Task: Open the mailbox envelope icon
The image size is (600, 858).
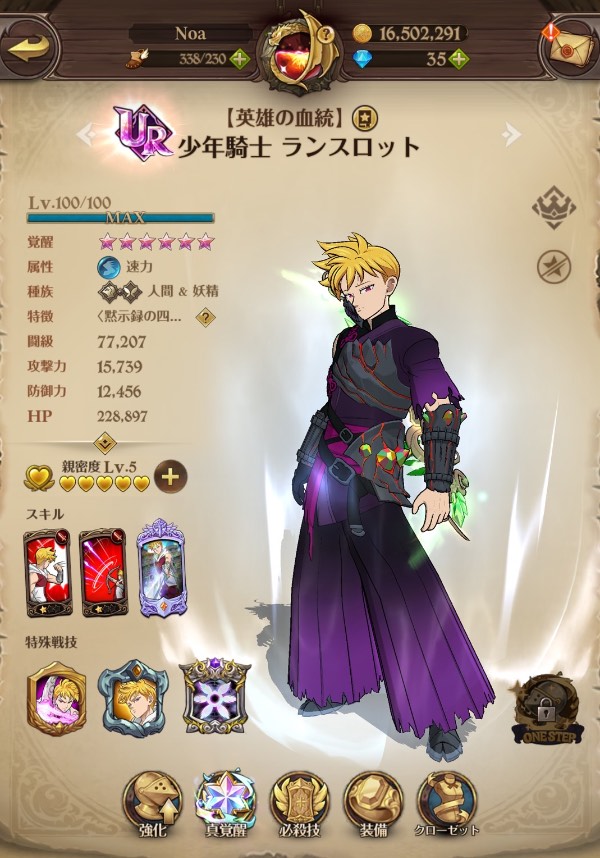Action: click(569, 46)
